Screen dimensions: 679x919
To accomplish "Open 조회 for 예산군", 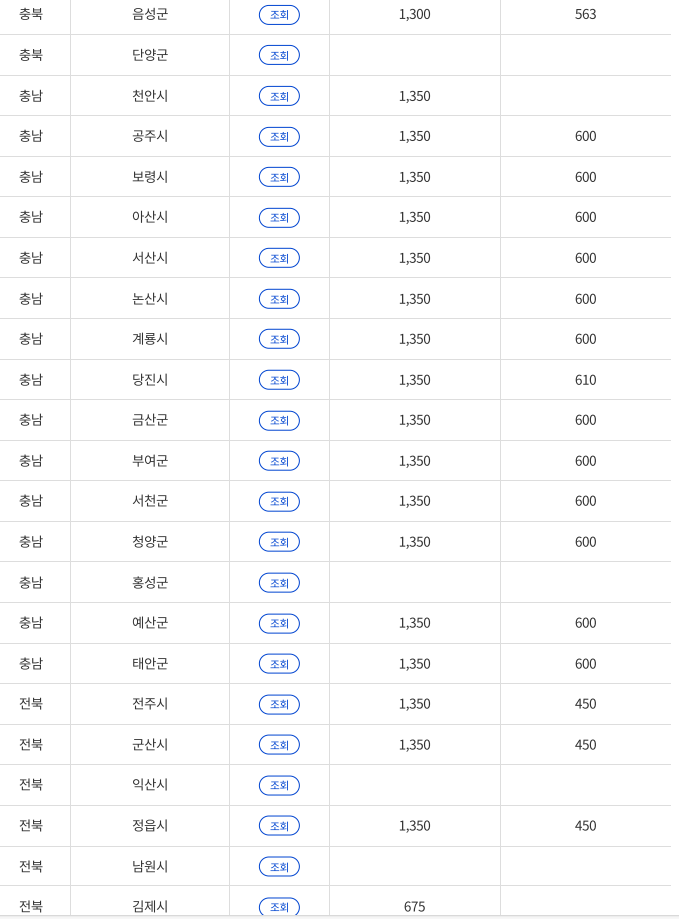I will (x=279, y=623).
